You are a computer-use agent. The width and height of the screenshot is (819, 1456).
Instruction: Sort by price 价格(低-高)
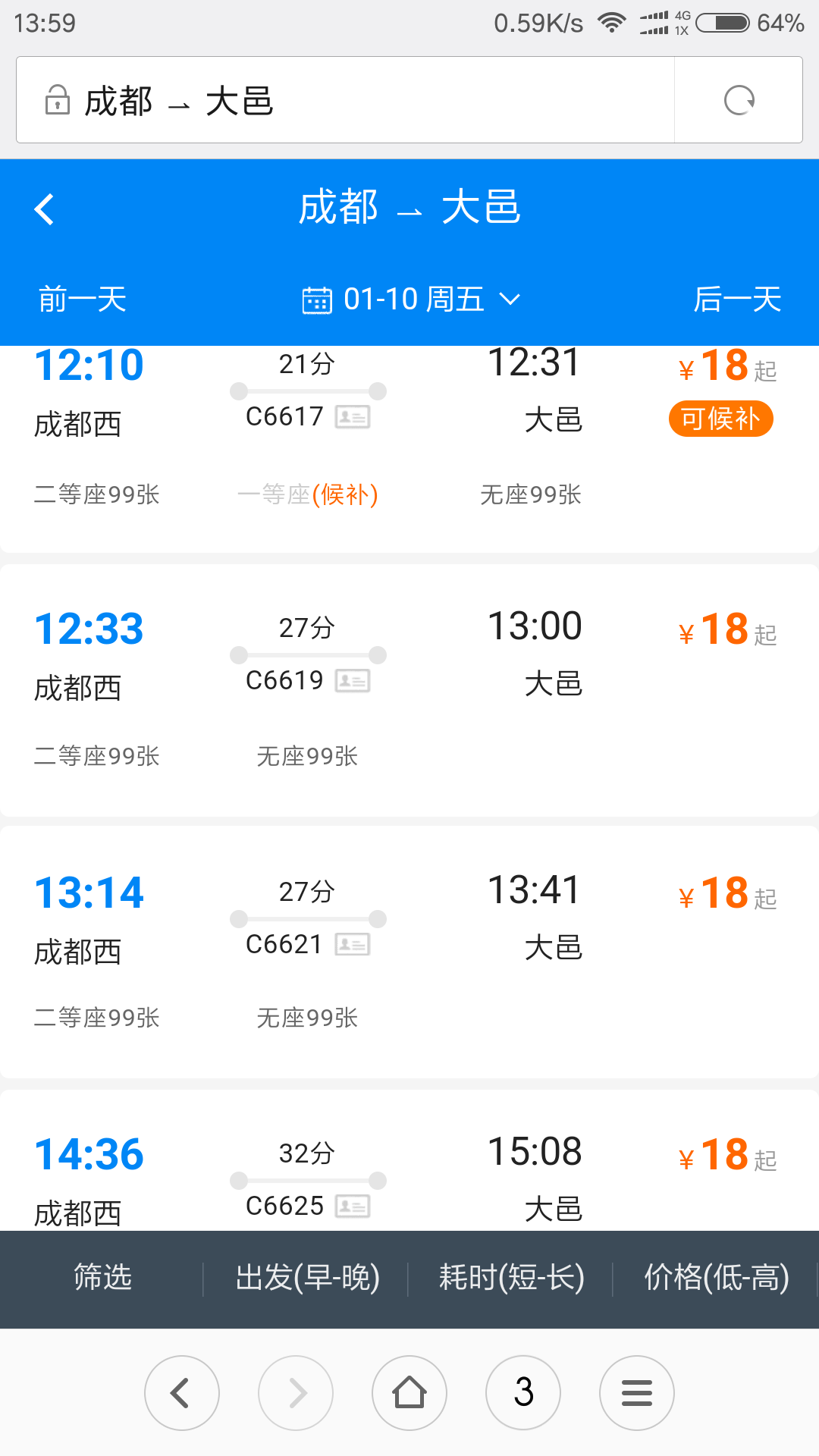[x=716, y=1278]
